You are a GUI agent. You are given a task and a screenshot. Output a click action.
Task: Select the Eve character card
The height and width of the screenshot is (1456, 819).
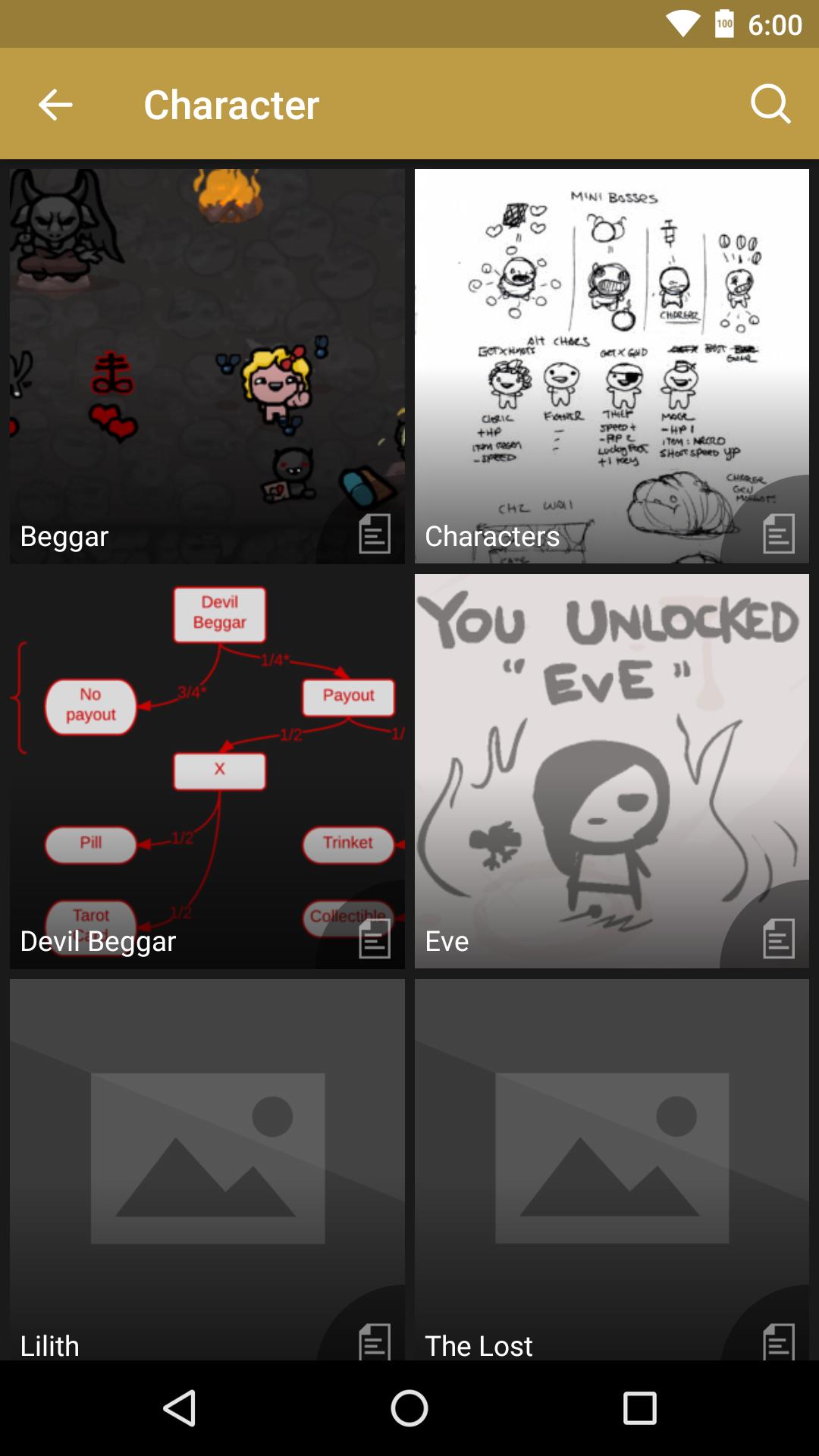tap(611, 771)
